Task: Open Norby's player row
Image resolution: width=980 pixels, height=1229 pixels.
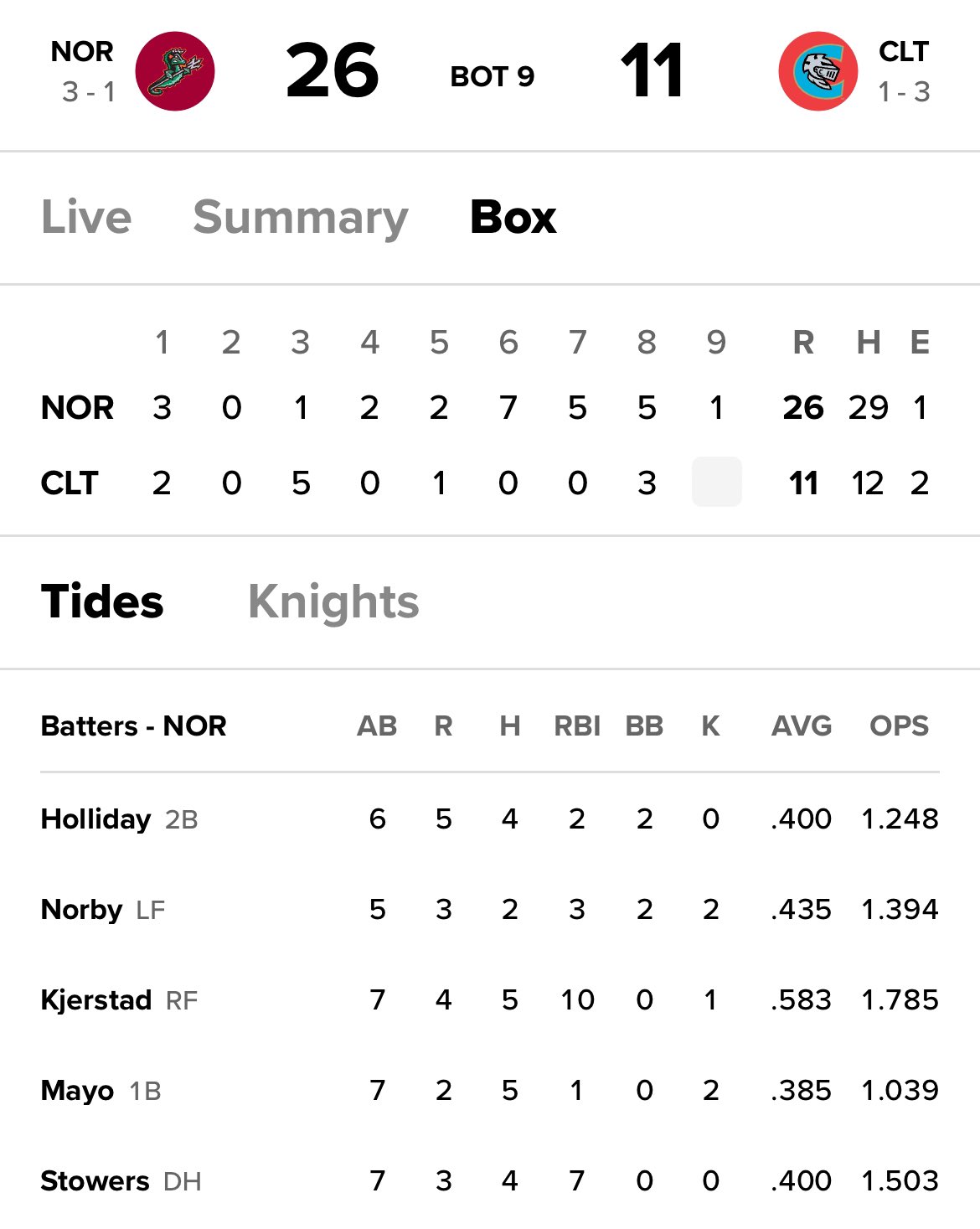Action: pos(490,909)
